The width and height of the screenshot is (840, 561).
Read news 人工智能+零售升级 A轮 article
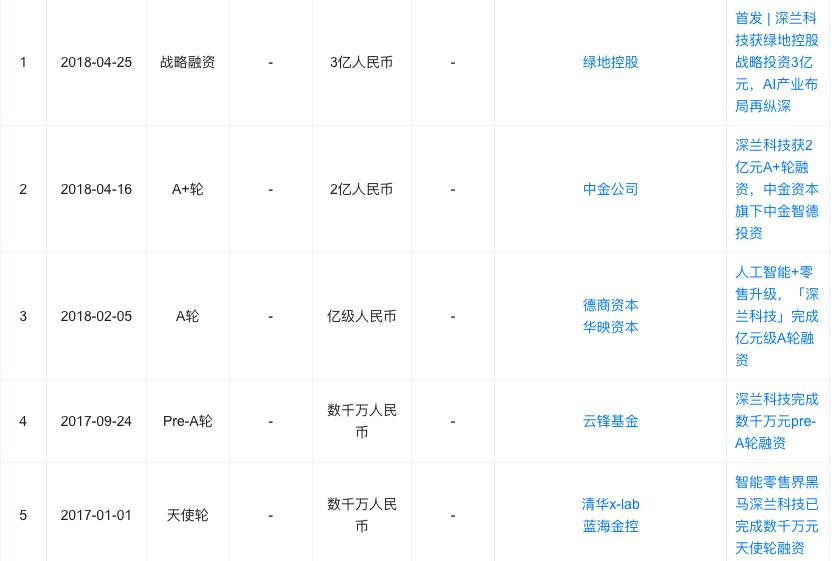click(x=776, y=316)
